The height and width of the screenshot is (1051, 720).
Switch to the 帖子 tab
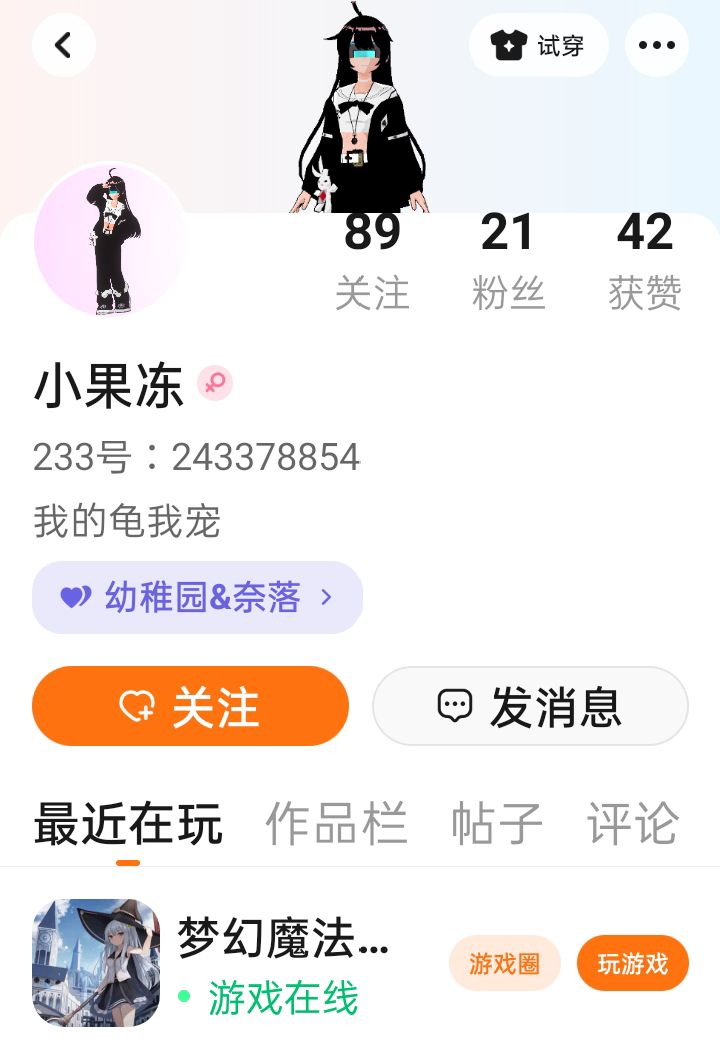[497, 824]
